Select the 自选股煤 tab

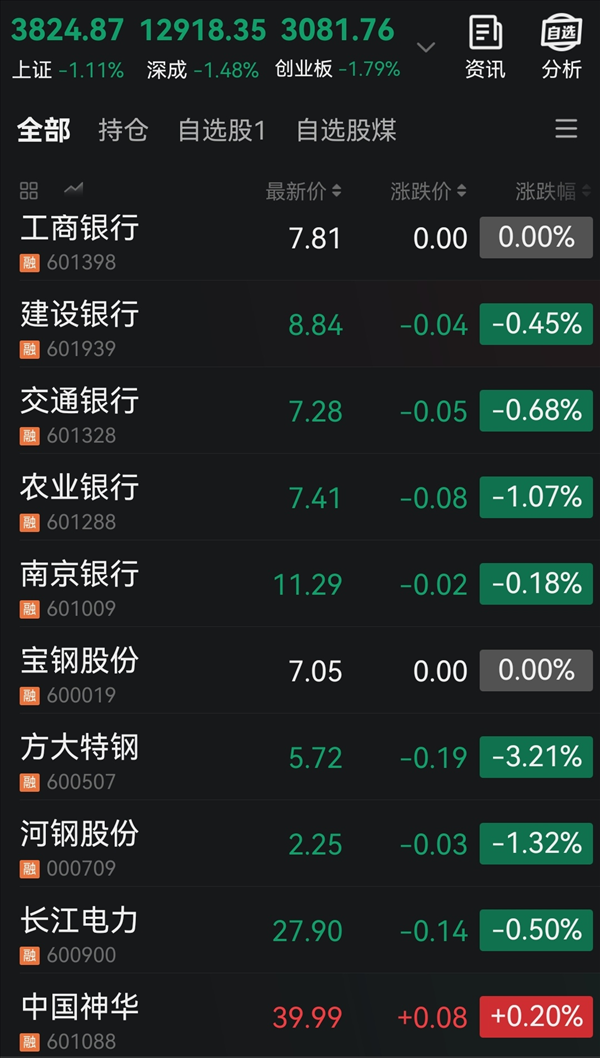tap(346, 130)
